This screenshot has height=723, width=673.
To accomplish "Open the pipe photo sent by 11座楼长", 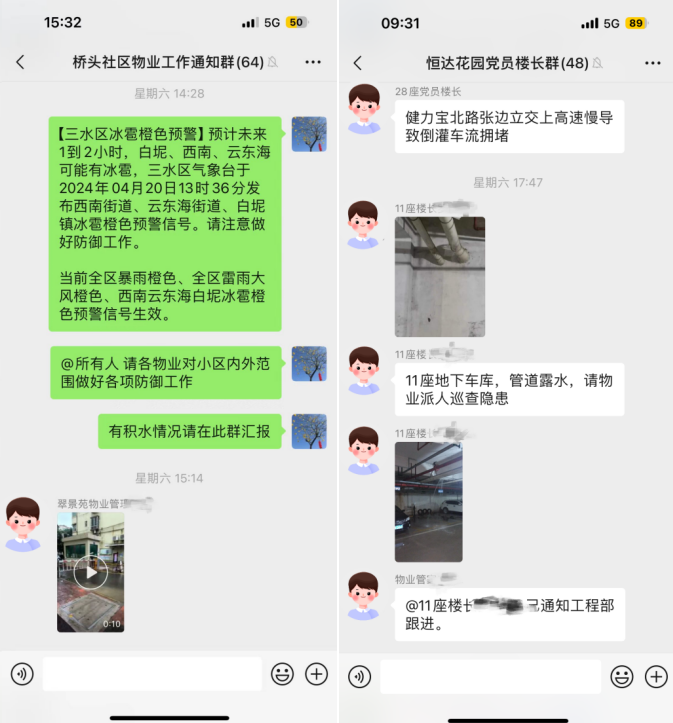I will click(440, 277).
